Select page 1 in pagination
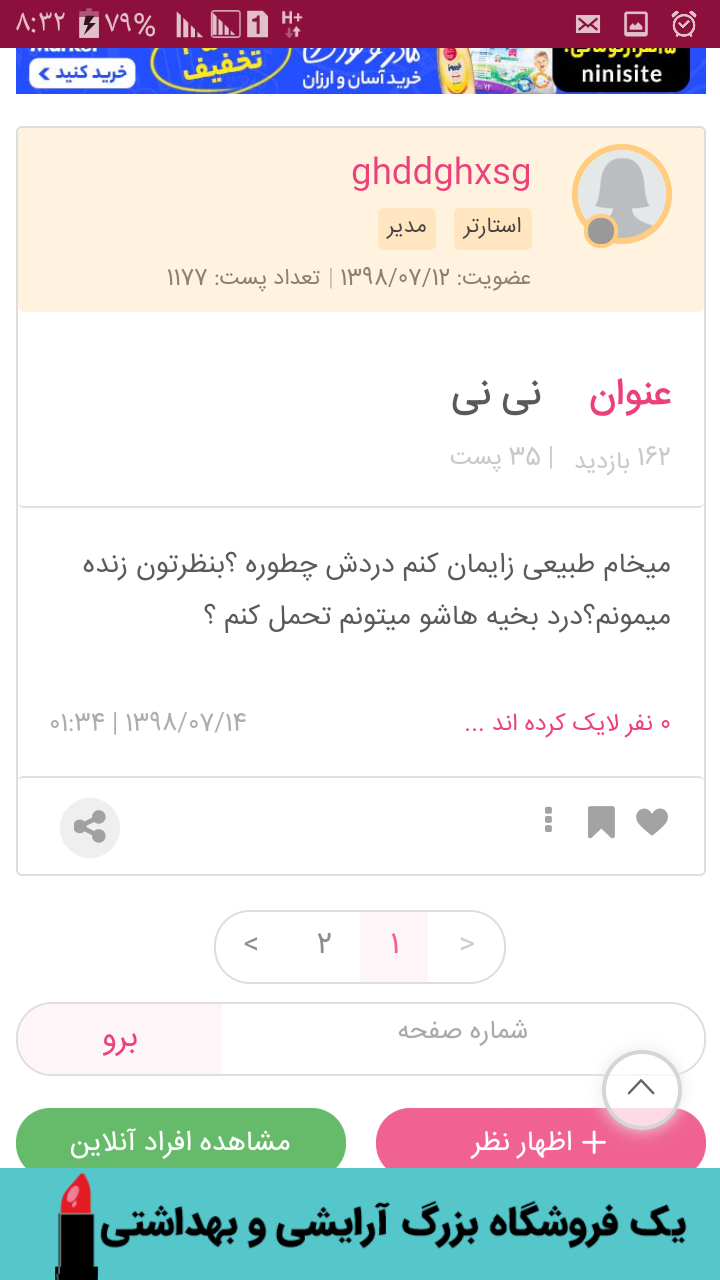Viewport: 720px width, 1280px height. (x=394, y=946)
